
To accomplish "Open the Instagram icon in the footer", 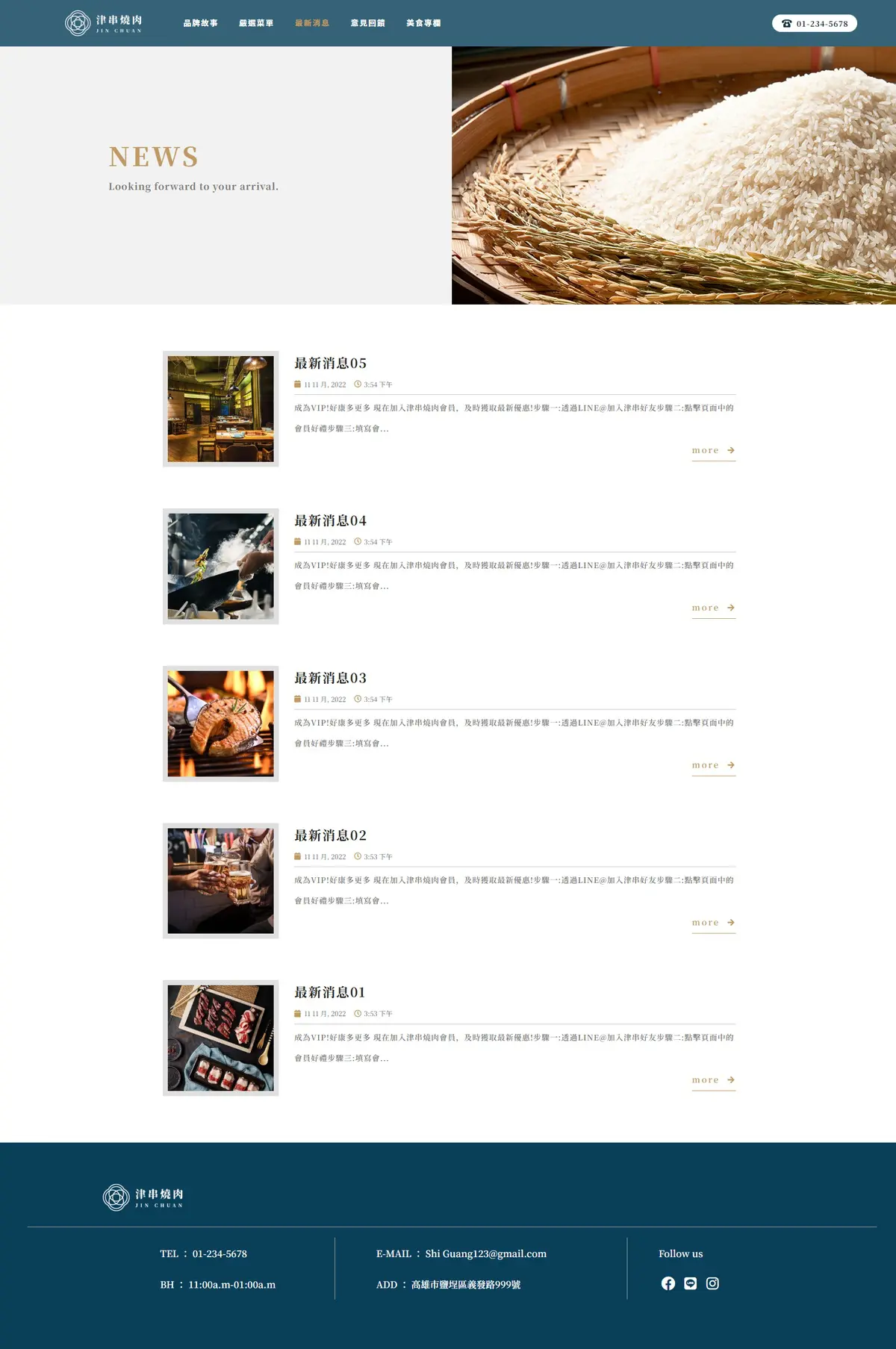I will pos(712,1283).
